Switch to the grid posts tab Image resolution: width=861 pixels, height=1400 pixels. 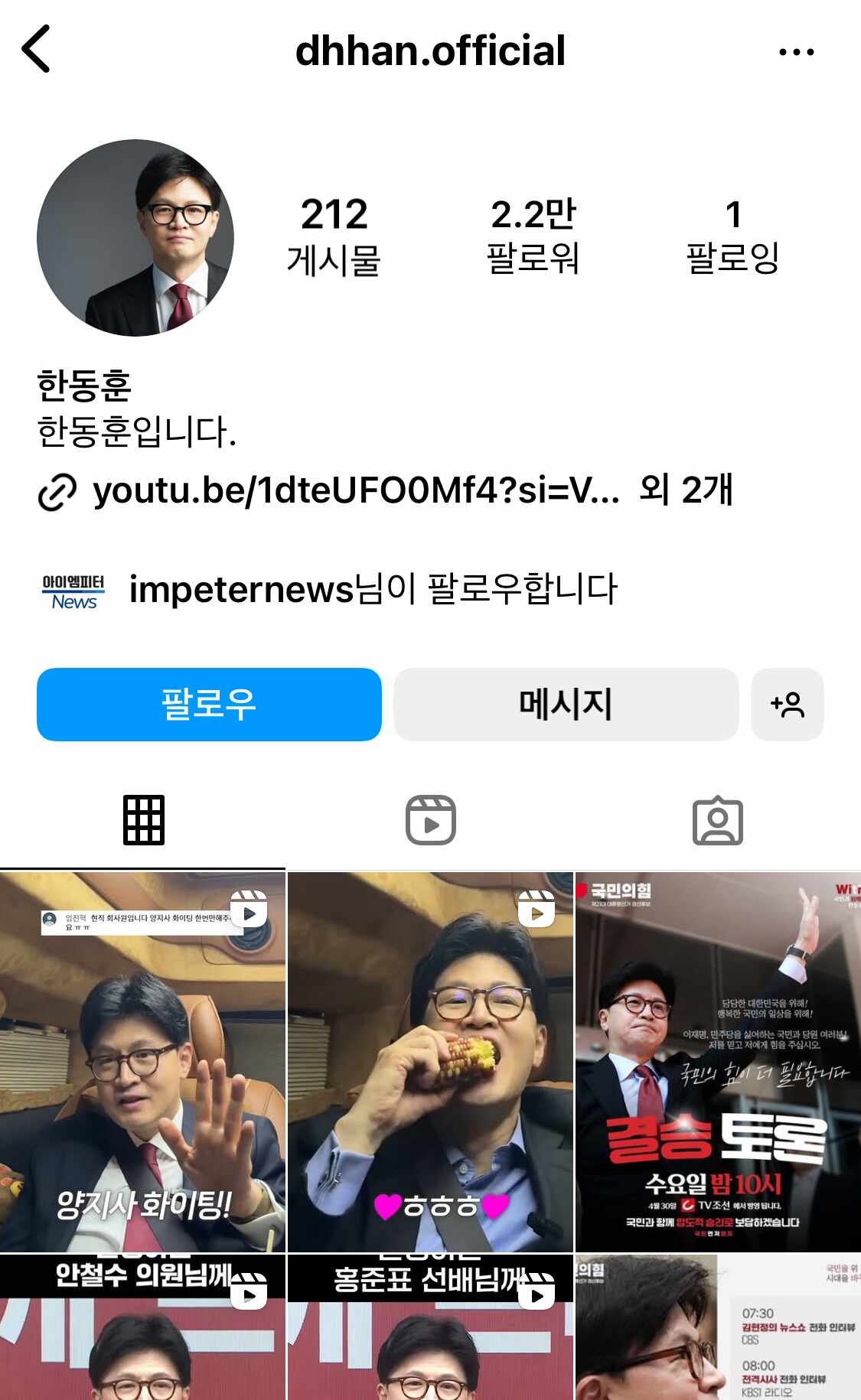[142, 819]
